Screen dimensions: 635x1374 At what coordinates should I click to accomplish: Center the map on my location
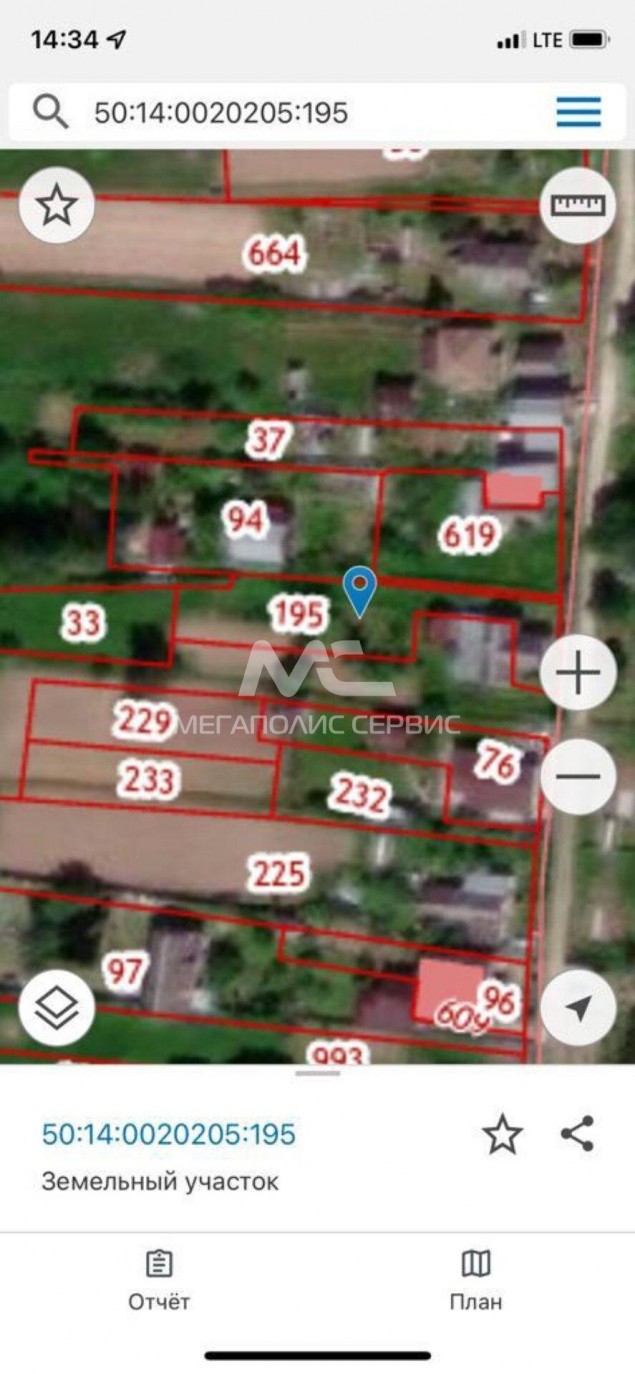click(578, 1008)
